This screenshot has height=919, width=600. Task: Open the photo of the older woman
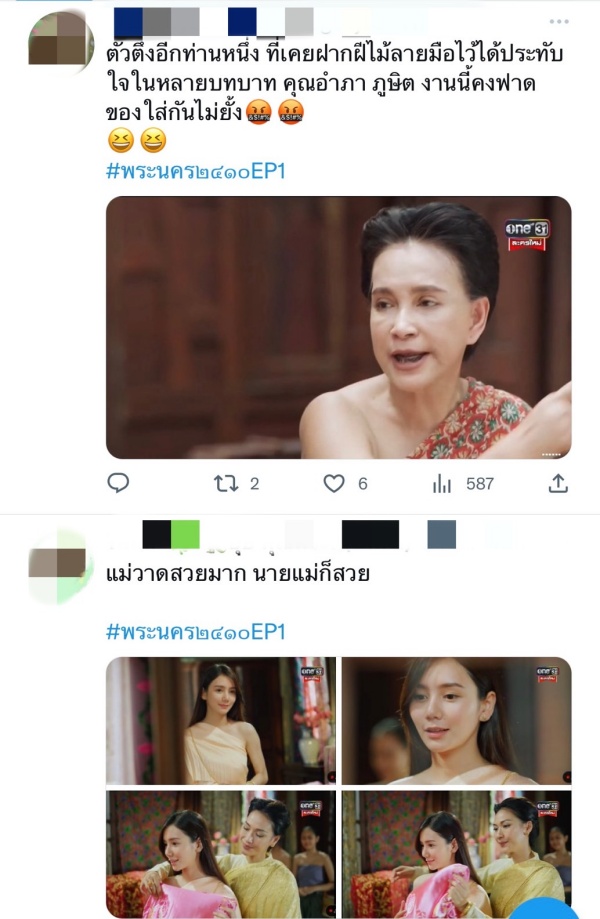pos(338,327)
